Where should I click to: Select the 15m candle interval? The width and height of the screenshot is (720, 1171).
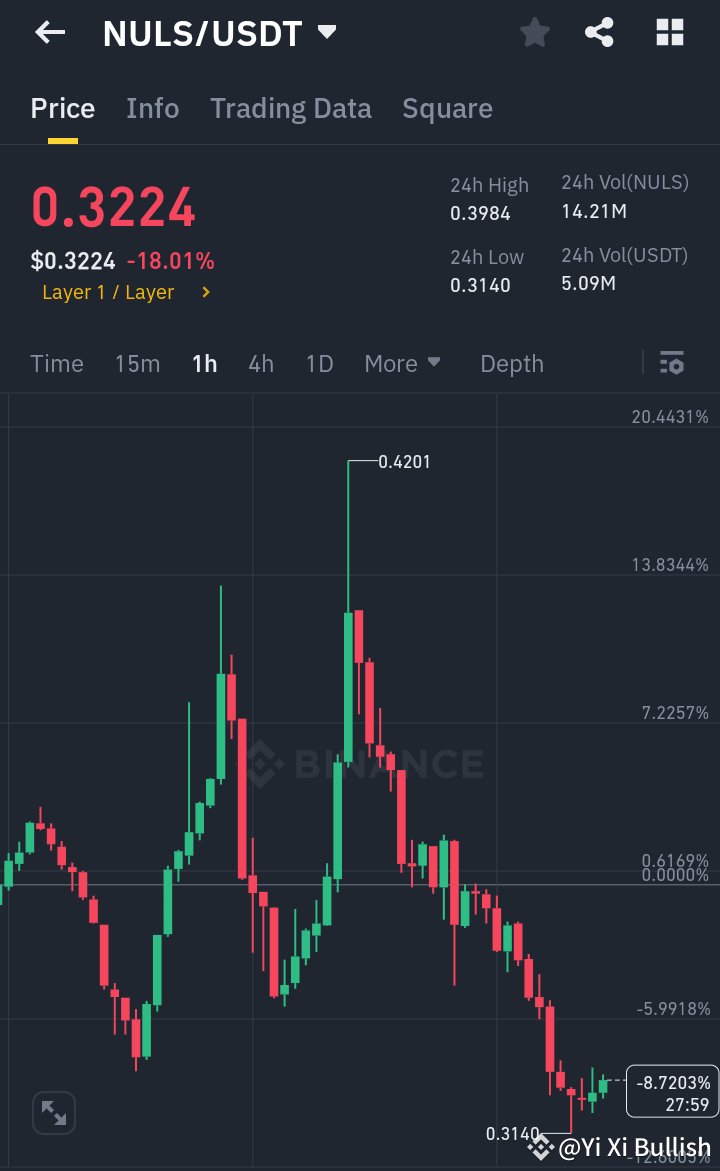tap(137, 364)
